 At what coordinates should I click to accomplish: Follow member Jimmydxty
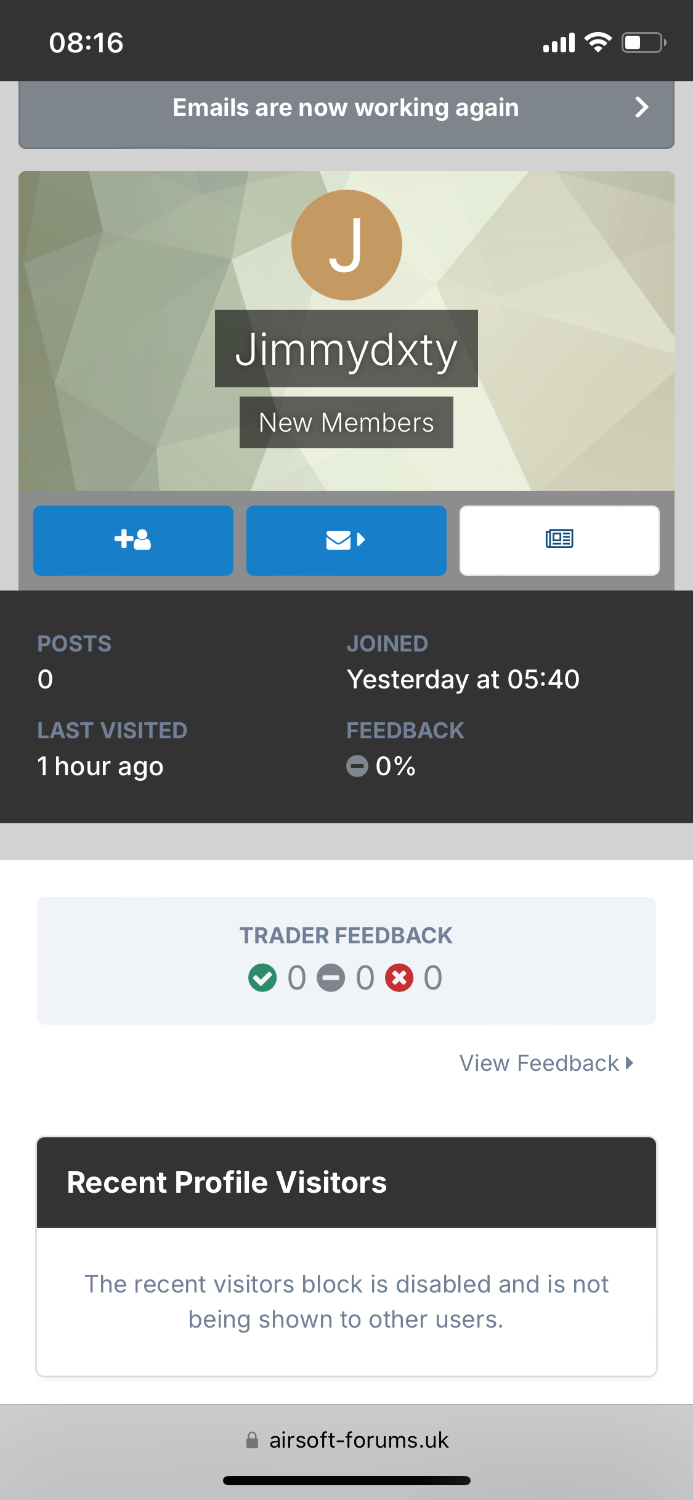[x=133, y=540]
